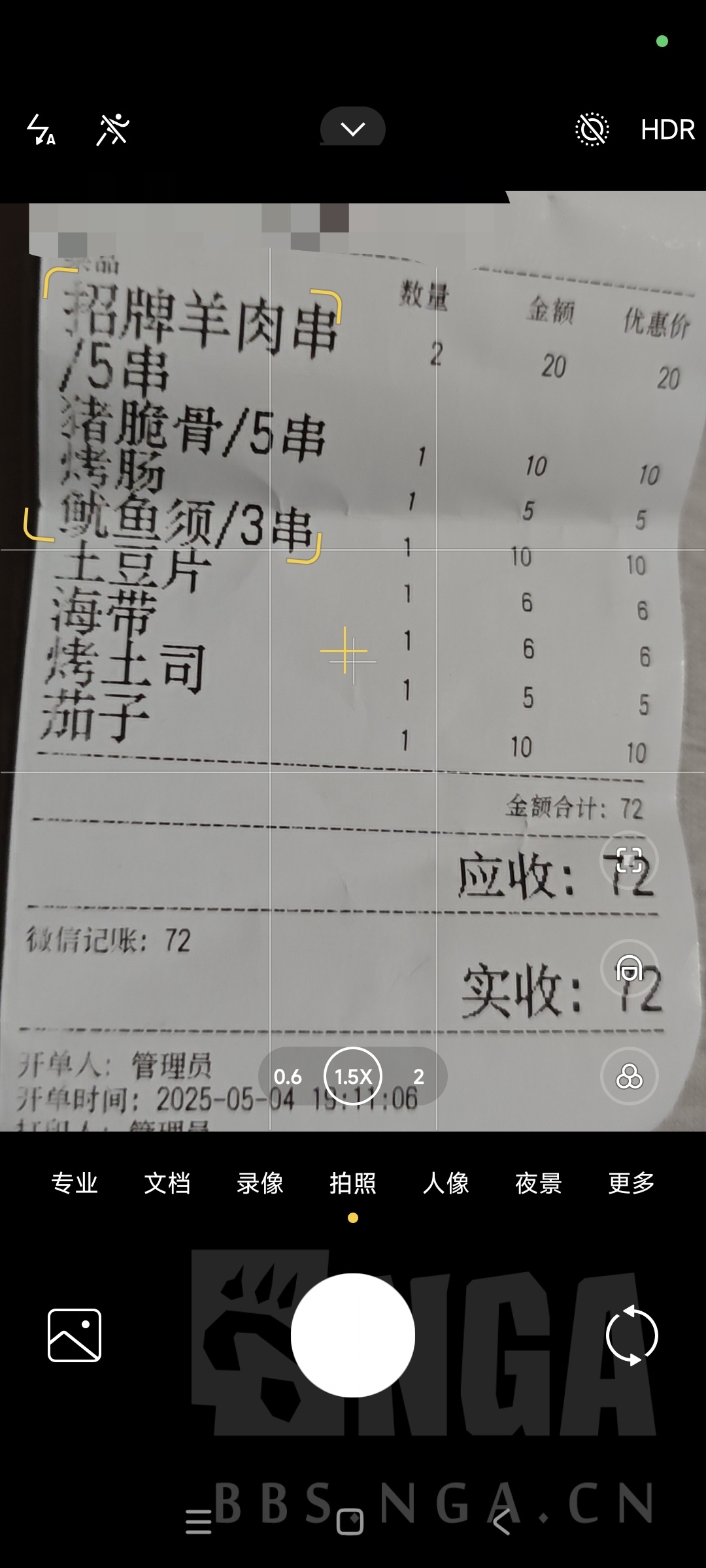This screenshot has width=706, height=1568.
Task: Expand the top settings dropdown arrow
Action: (x=353, y=129)
